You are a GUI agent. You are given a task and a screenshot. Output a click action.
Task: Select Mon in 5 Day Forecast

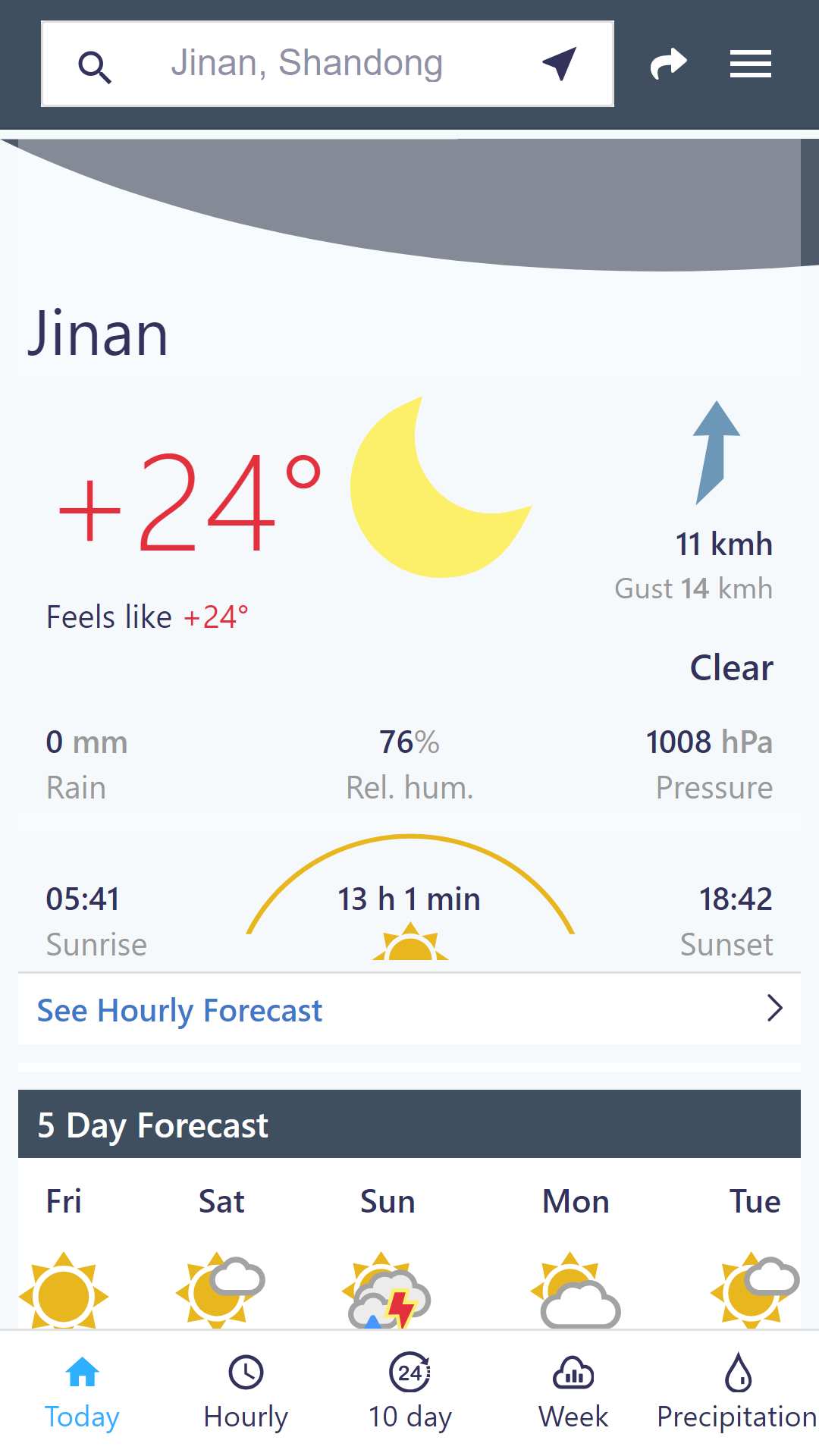(x=576, y=1251)
